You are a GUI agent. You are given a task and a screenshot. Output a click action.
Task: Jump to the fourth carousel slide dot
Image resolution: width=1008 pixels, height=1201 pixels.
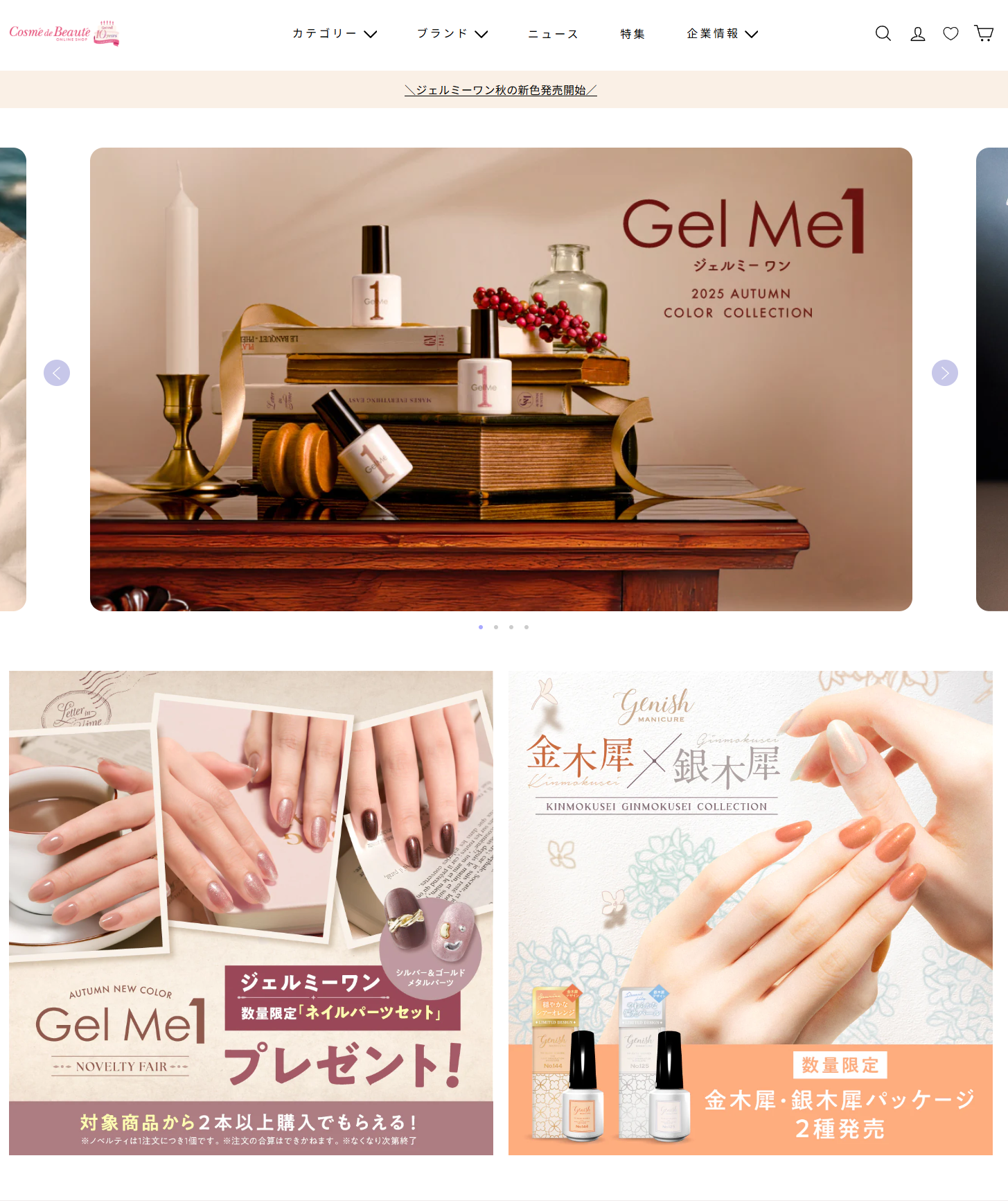pos(527,627)
